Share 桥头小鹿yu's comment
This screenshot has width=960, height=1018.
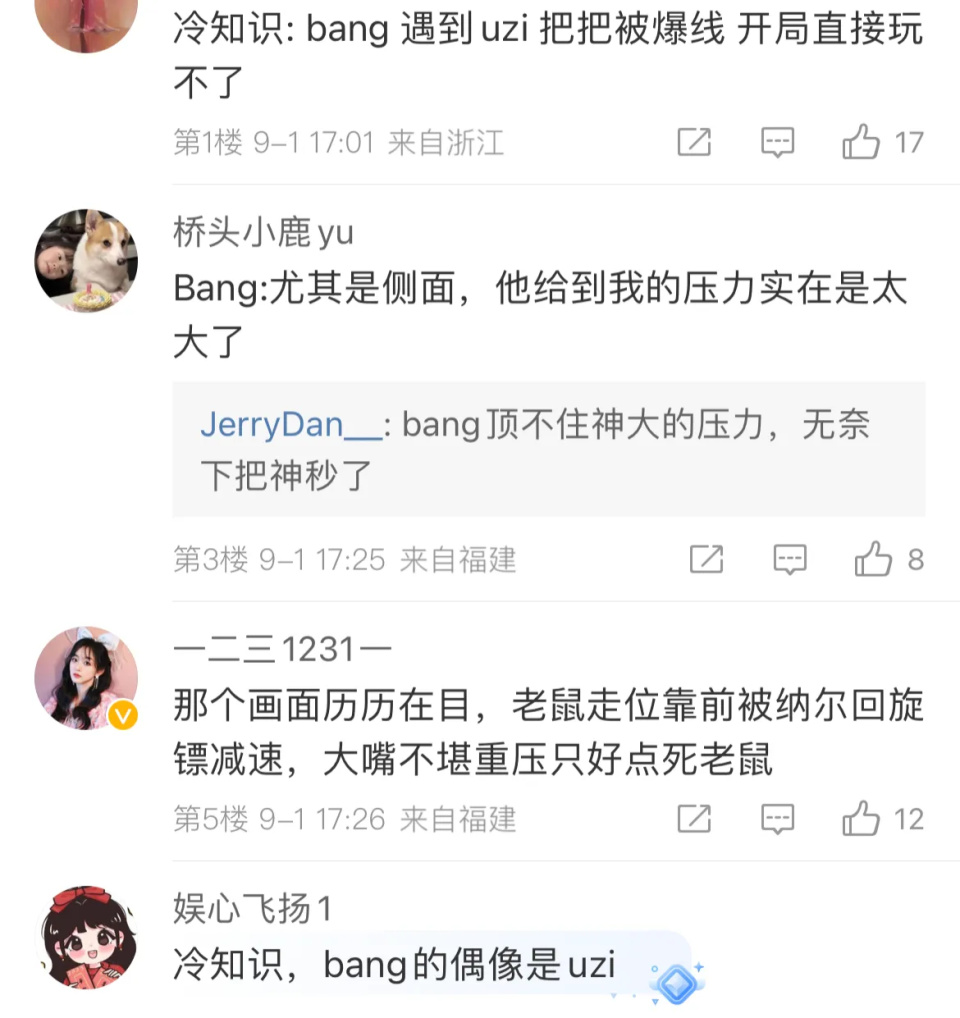pyautogui.click(x=706, y=560)
